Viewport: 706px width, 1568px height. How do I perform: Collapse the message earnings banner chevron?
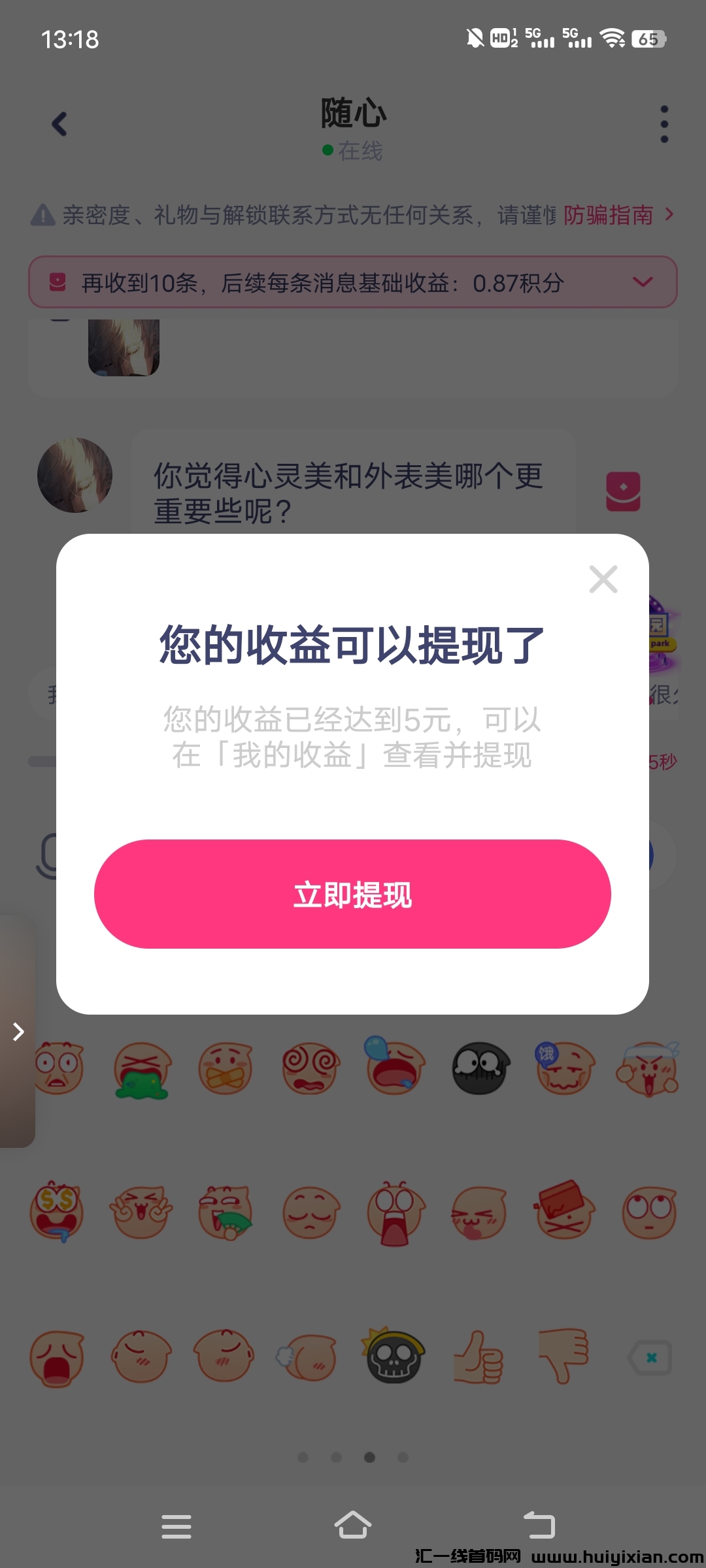click(x=642, y=282)
